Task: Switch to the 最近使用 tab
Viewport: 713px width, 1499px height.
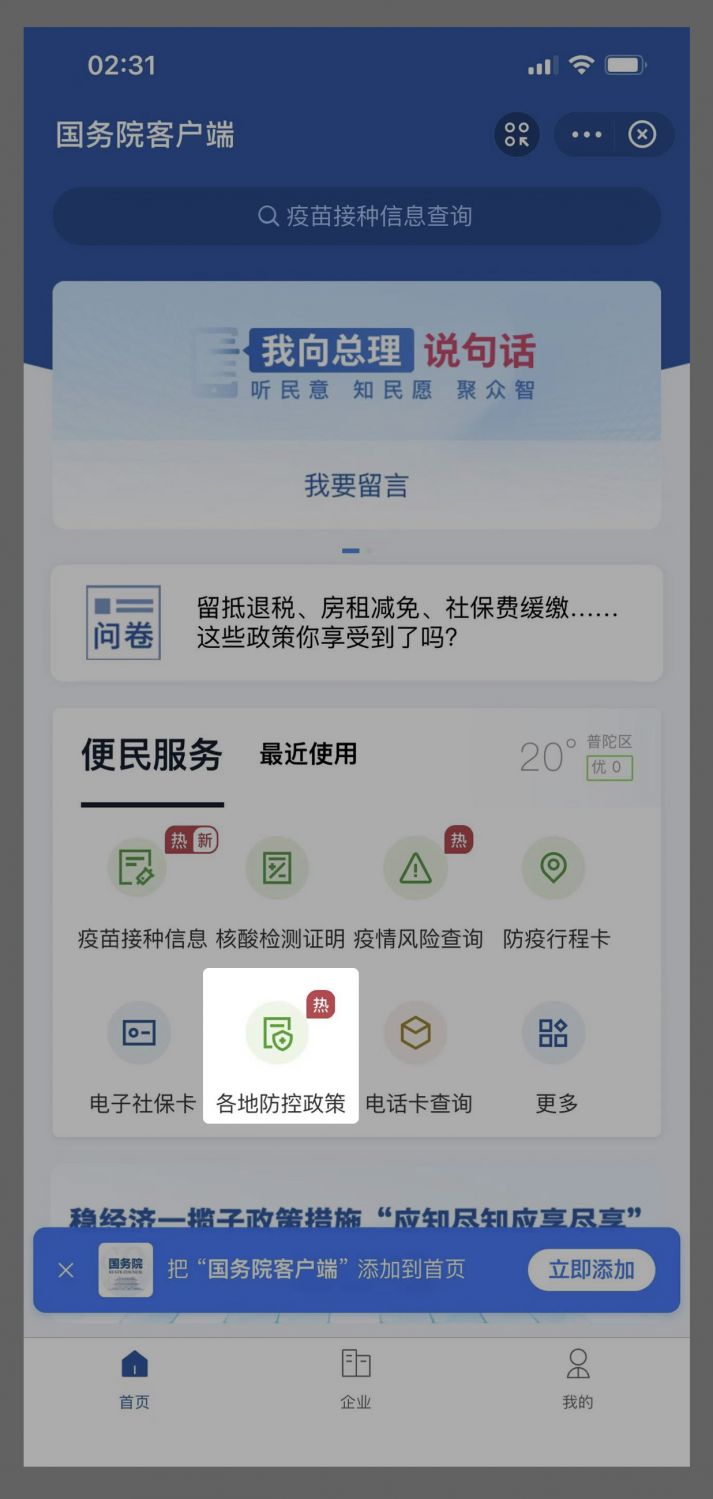Action: pos(308,754)
